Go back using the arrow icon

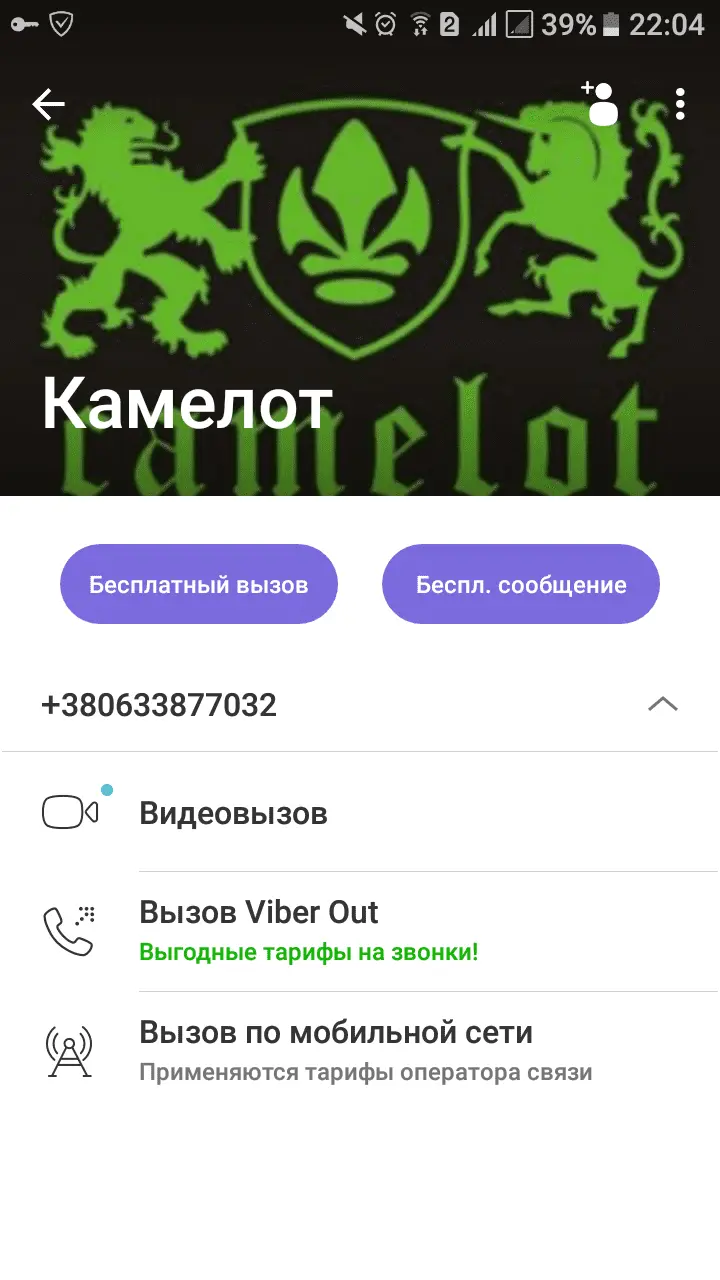(x=48, y=104)
